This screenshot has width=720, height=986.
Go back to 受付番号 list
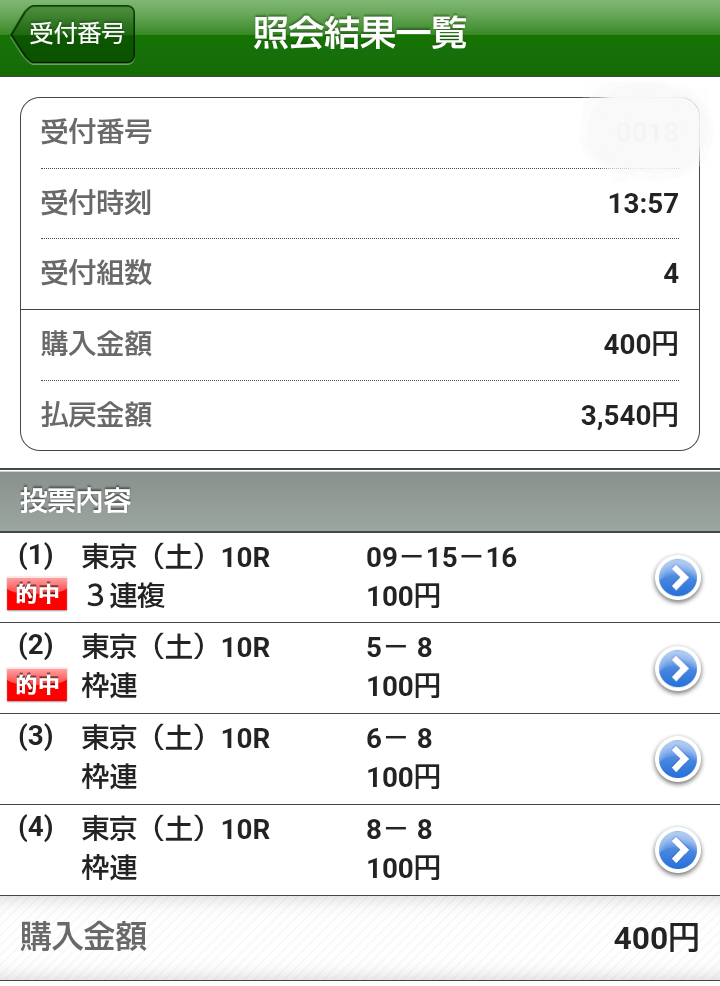(x=72, y=35)
